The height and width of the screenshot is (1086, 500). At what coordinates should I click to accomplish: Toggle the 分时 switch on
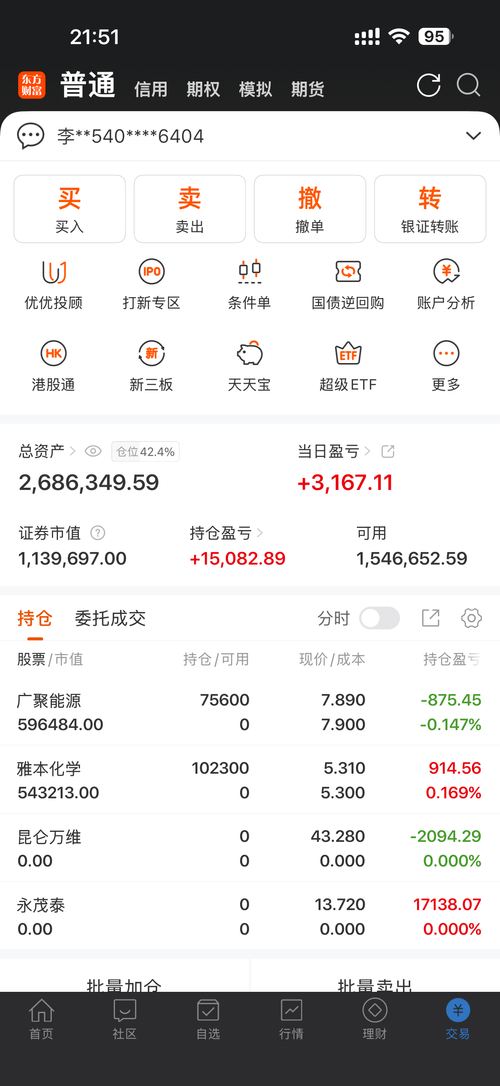click(x=380, y=618)
